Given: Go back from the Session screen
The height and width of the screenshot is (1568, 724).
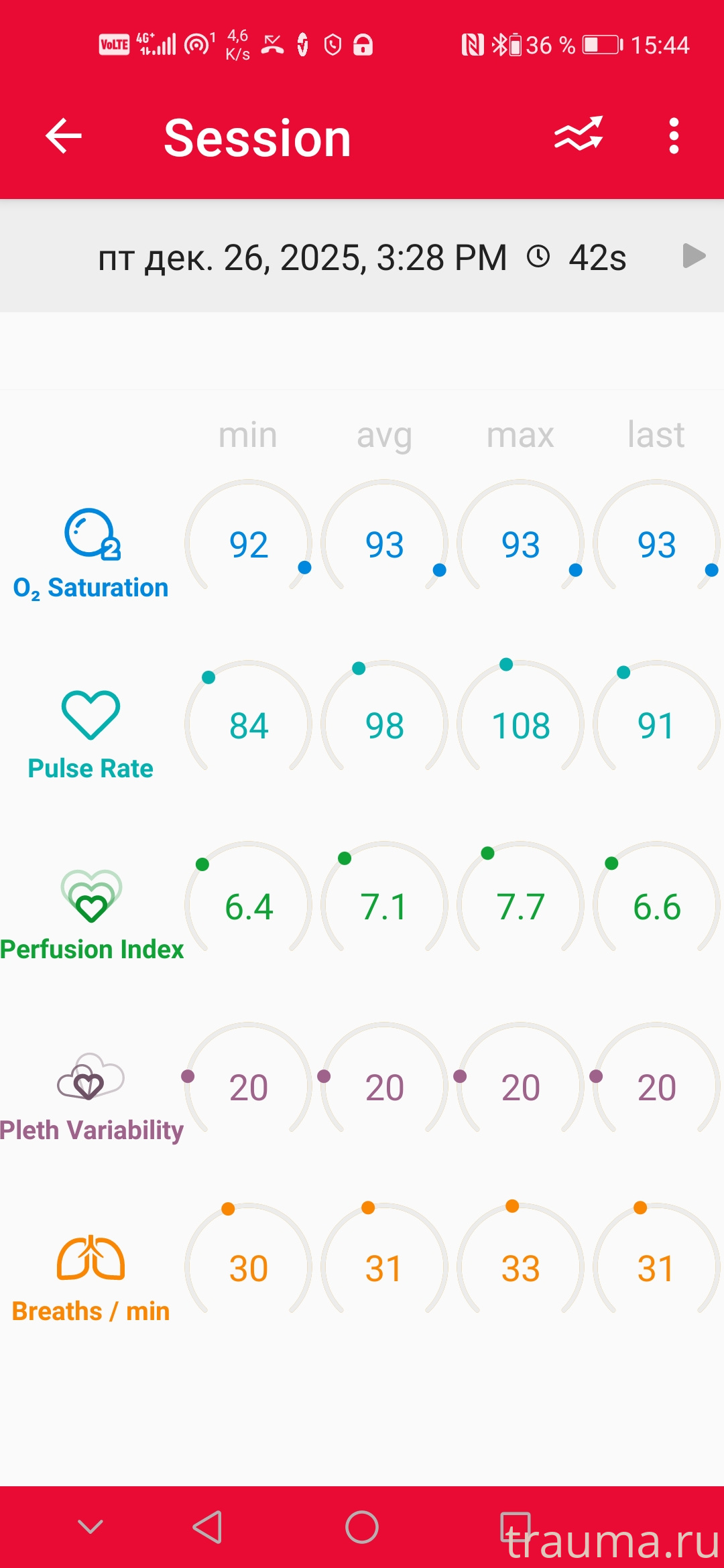Looking at the screenshot, I should (x=64, y=136).
